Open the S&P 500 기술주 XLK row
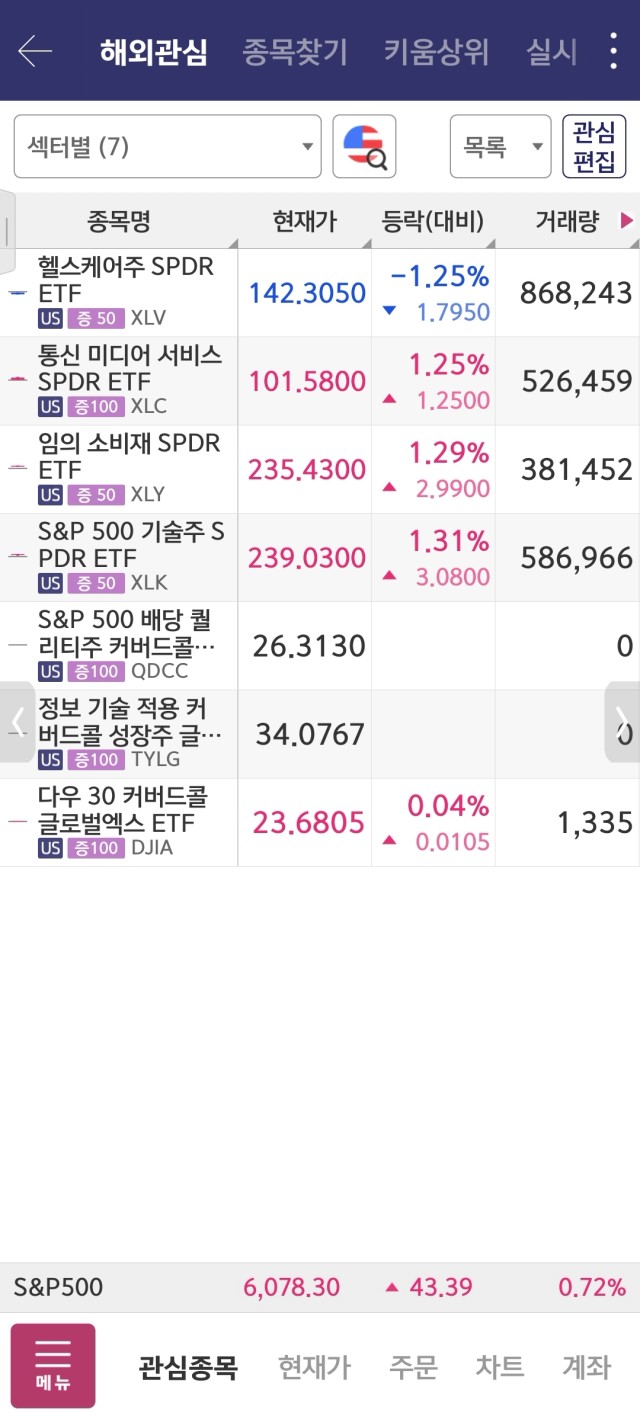Screen dimensions: 640x1419 (320, 557)
